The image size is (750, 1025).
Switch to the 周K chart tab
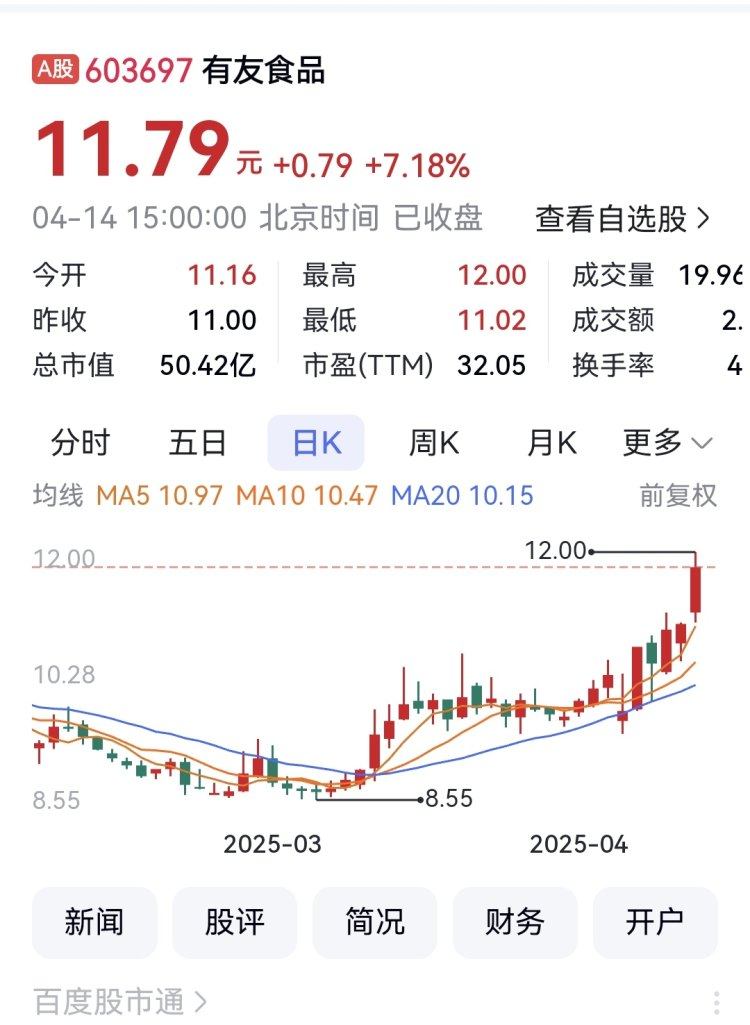point(434,443)
